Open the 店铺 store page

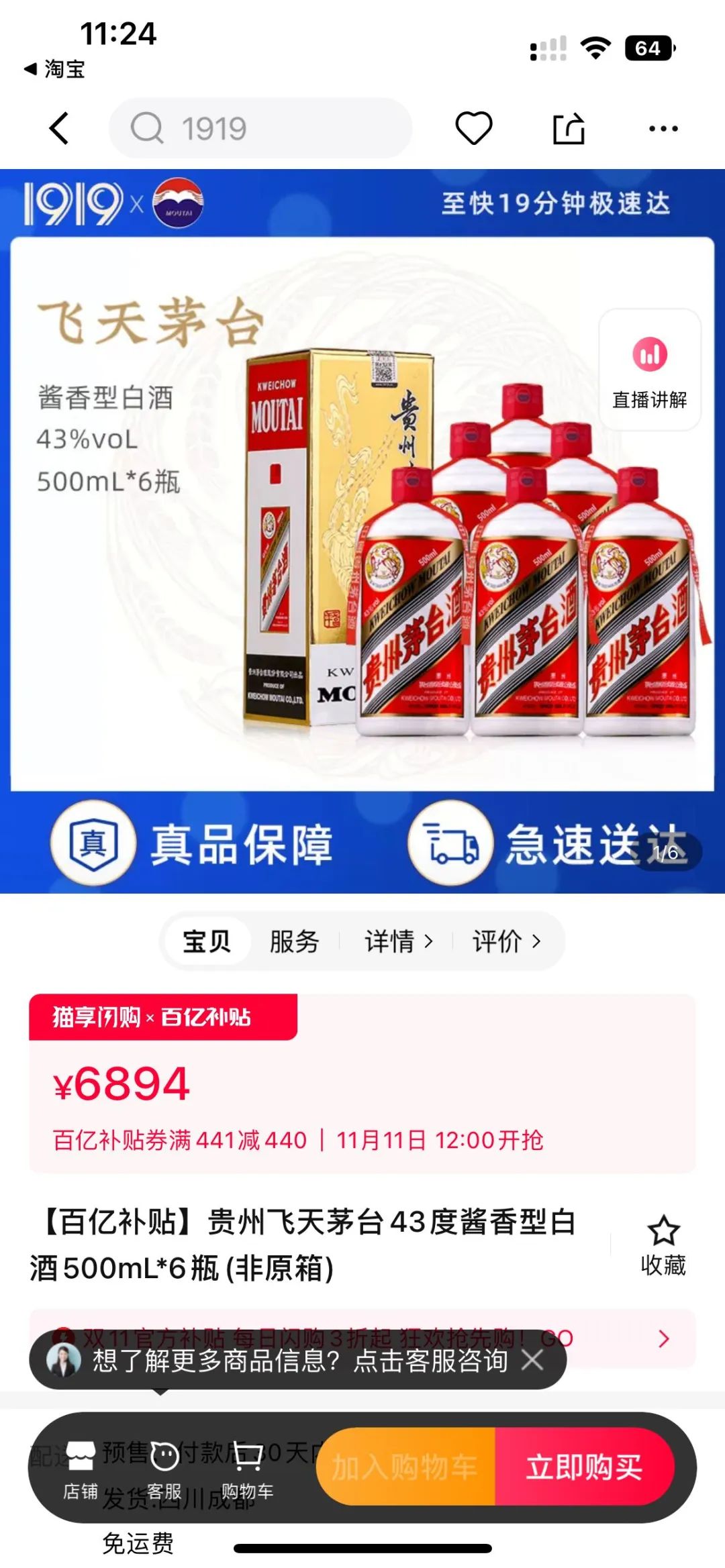click(81, 1469)
